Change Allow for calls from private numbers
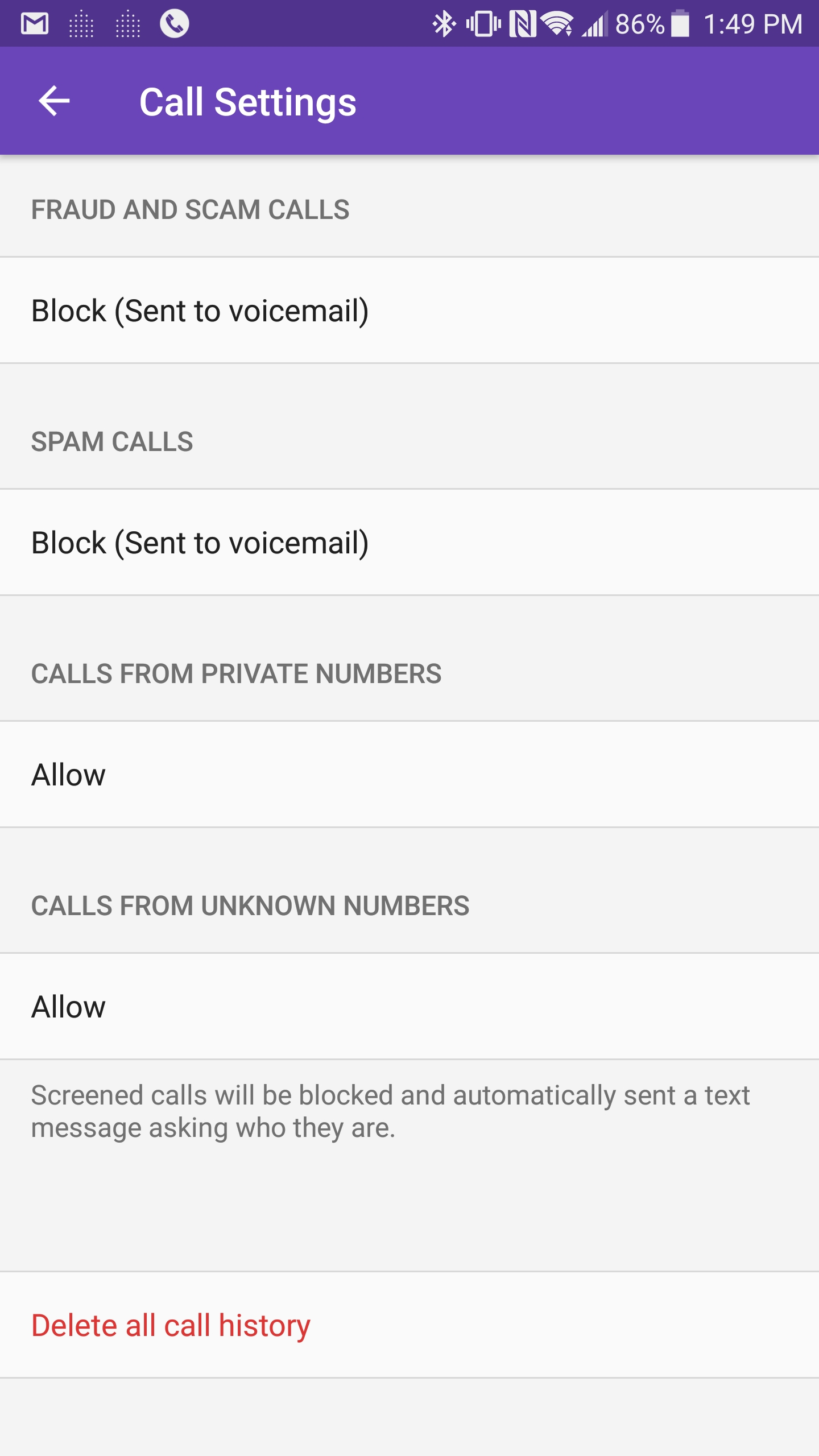Screen dimensions: 819x1456 pos(409,774)
